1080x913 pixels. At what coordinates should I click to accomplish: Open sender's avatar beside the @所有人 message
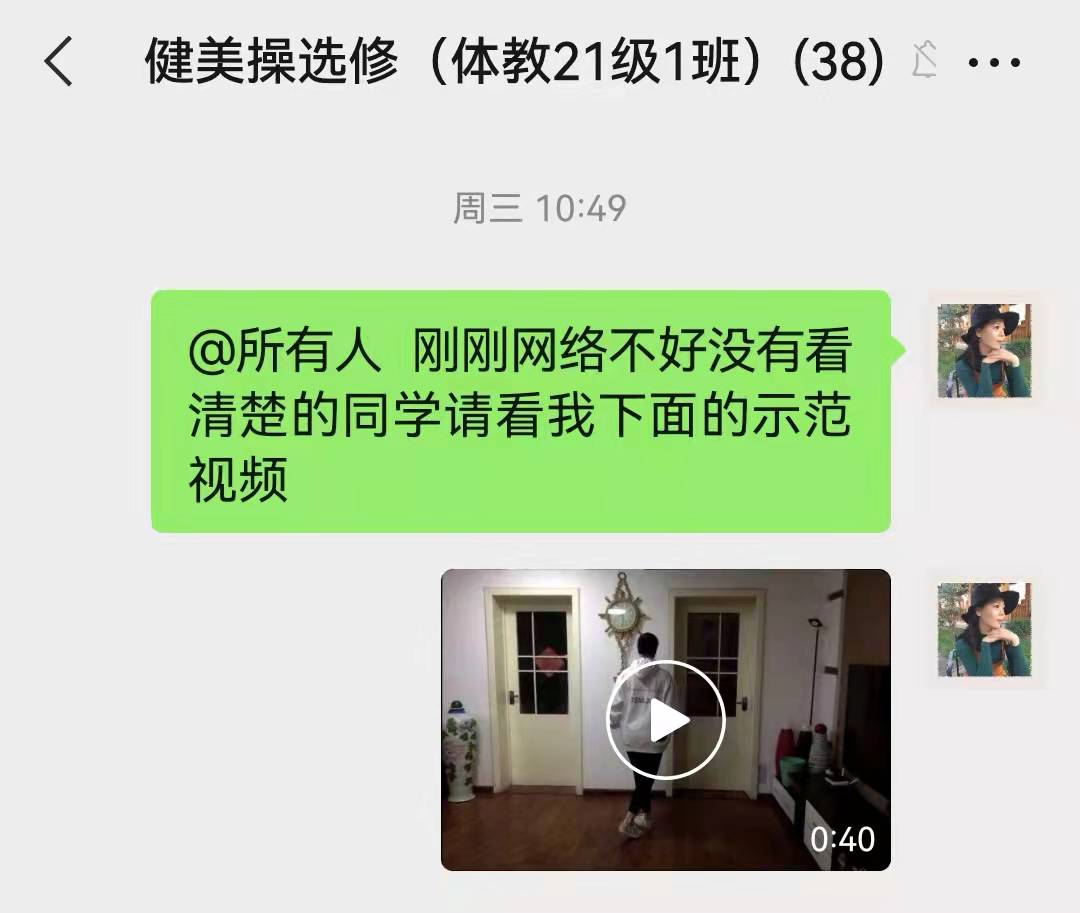[984, 351]
